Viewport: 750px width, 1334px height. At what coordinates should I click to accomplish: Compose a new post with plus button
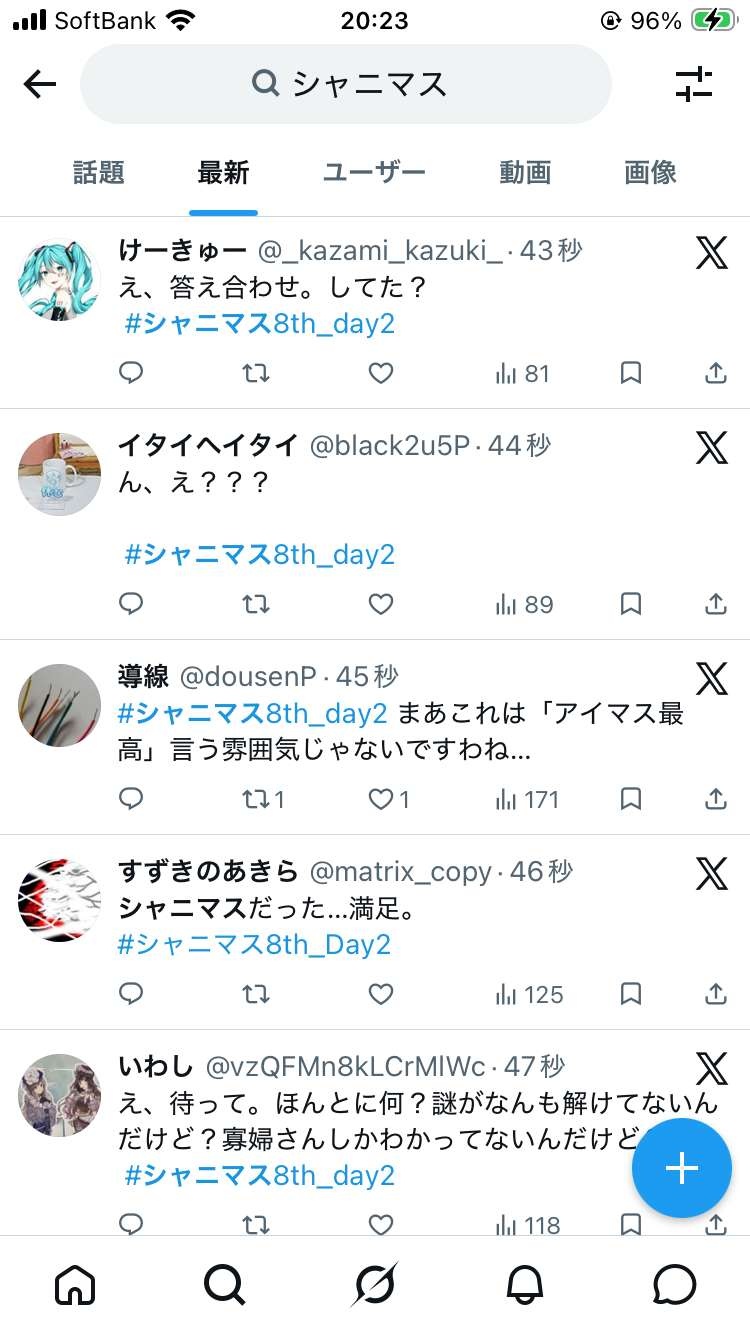click(x=681, y=1168)
